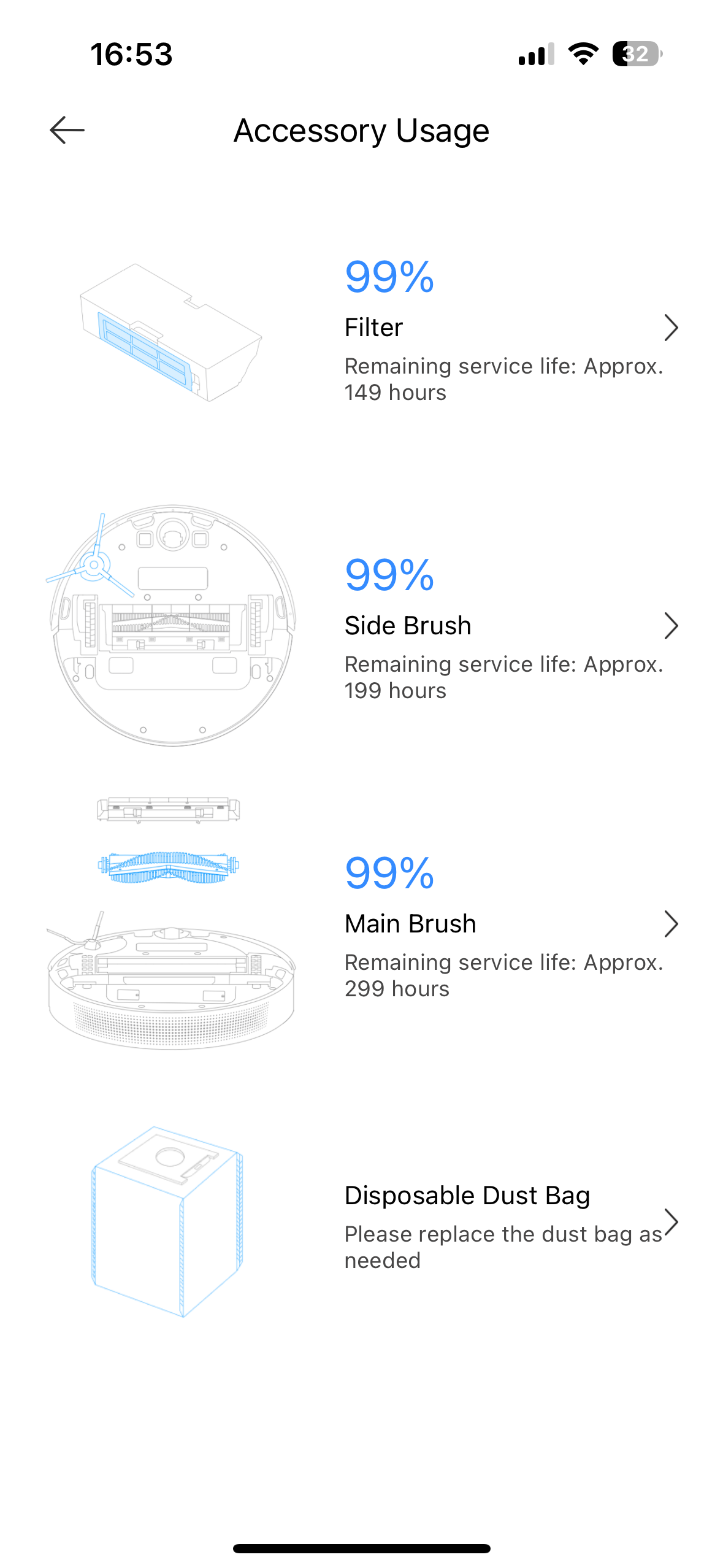Screen dimensions: 723x1568
Task: Go back from Accessory Usage
Action: click(67, 130)
